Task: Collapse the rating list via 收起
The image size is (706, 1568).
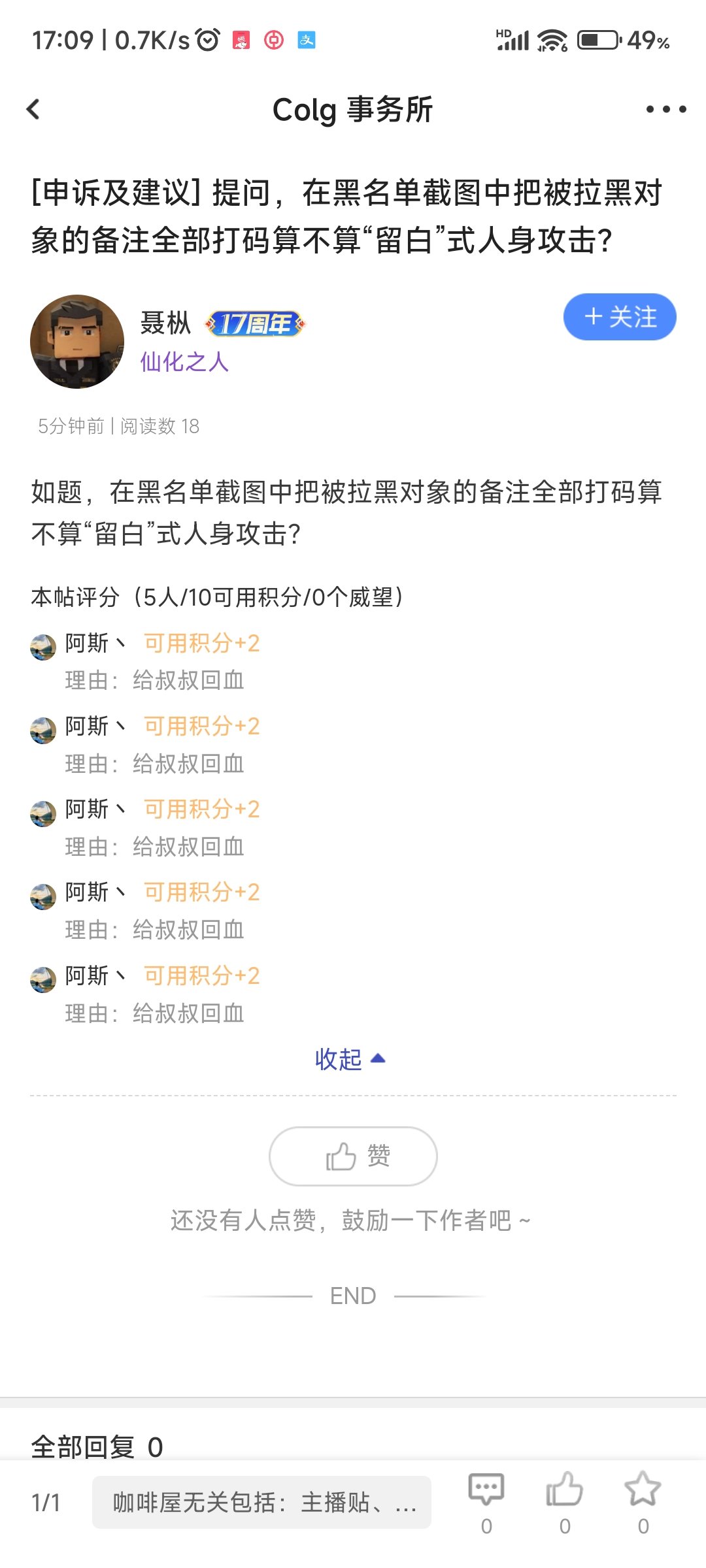Action: pos(350,1059)
